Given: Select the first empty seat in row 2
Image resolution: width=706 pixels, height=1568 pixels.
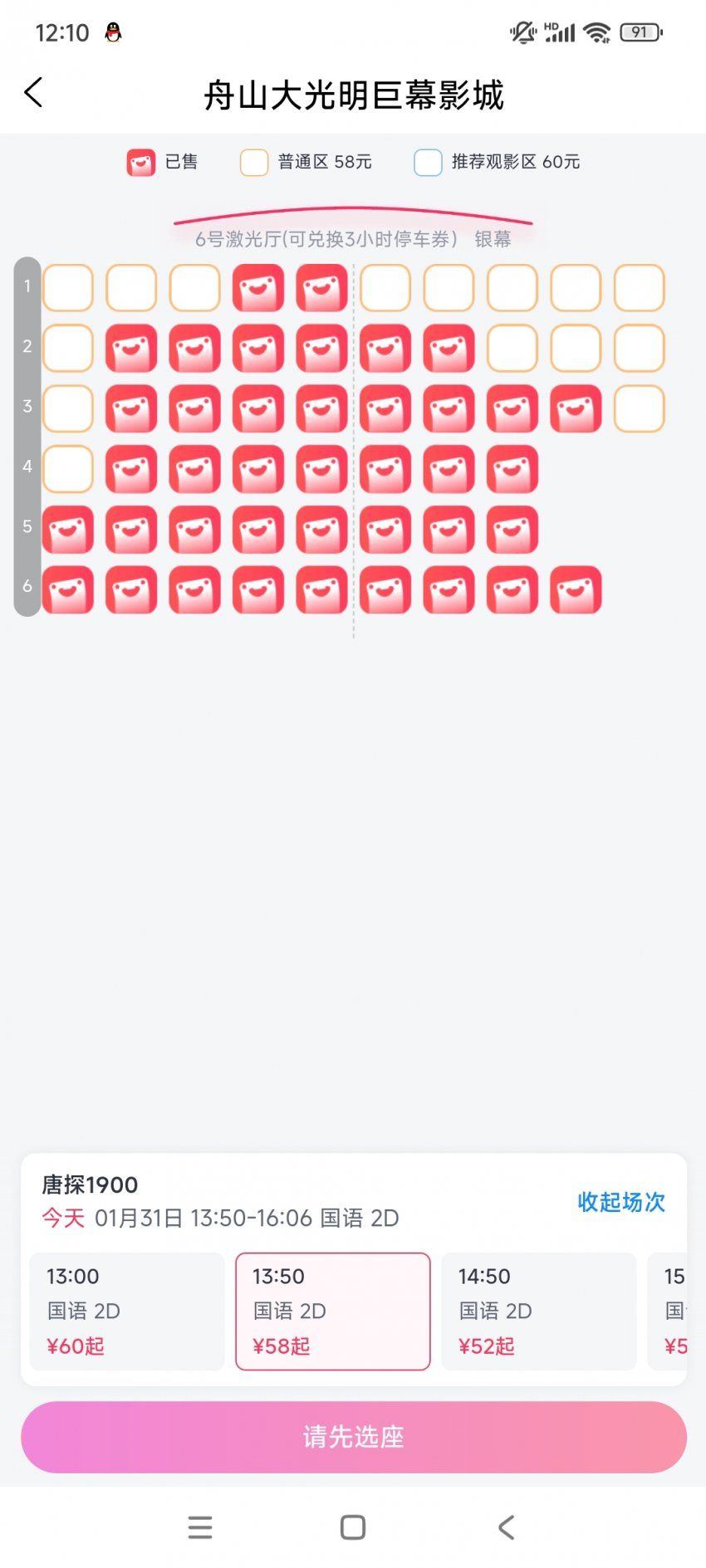Looking at the screenshot, I should point(68,348).
